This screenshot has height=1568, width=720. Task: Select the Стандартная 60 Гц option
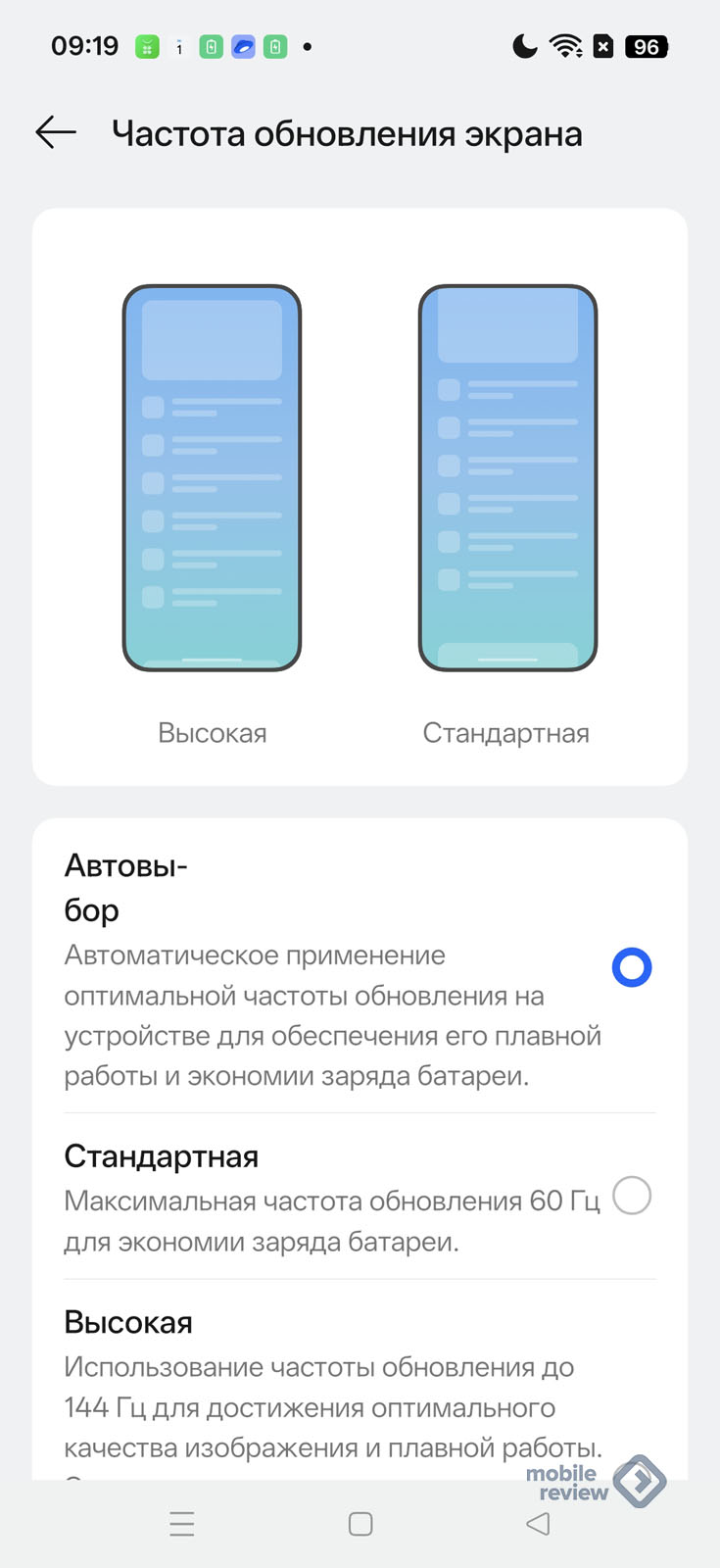(631, 1196)
